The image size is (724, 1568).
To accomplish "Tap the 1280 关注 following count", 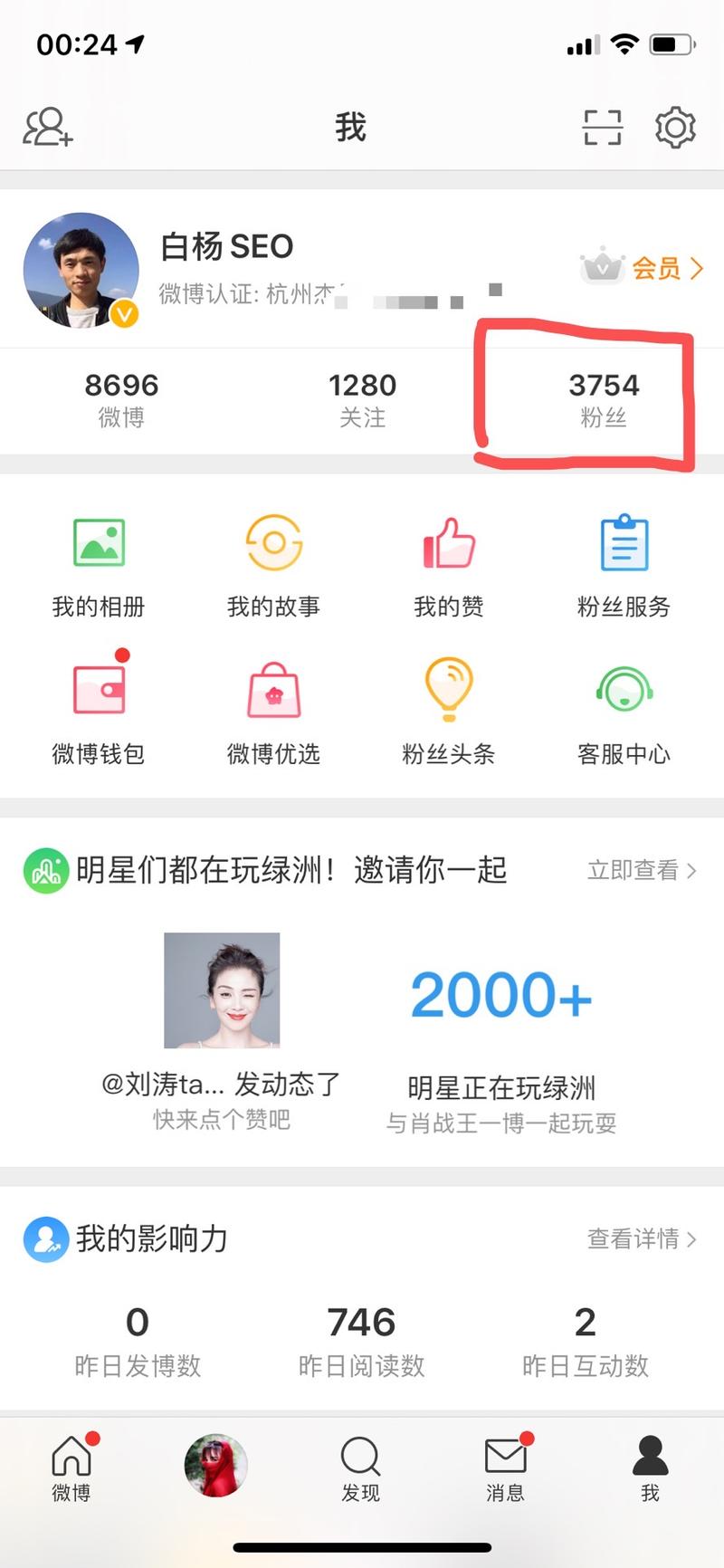I will click(x=362, y=398).
